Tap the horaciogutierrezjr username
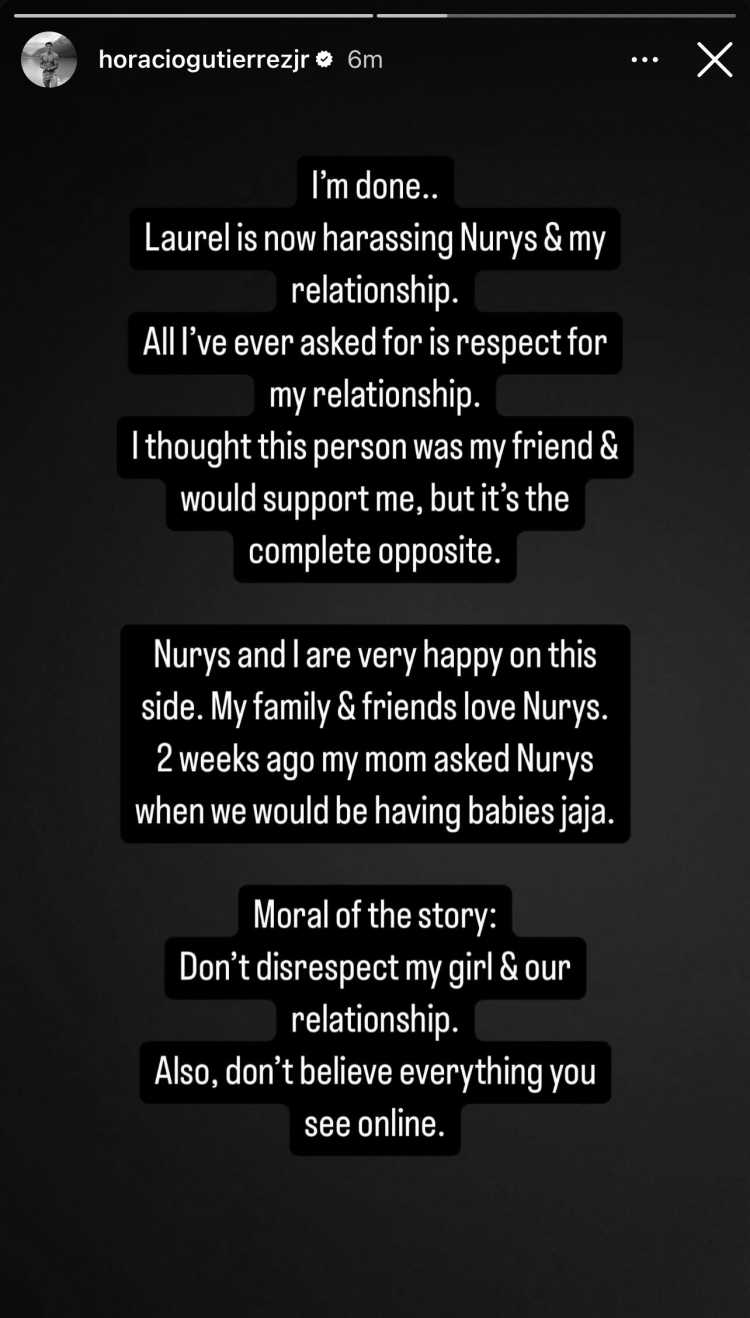The width and height of the screenshot is (750, 1318). point(204,60)
